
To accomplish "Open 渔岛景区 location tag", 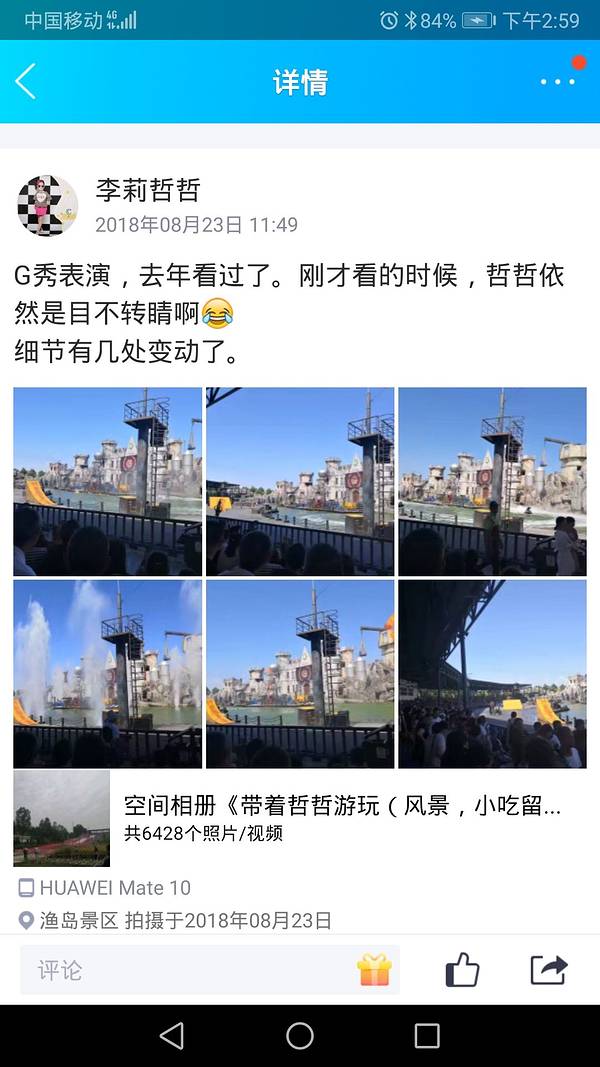I will [x=78, y=920].
